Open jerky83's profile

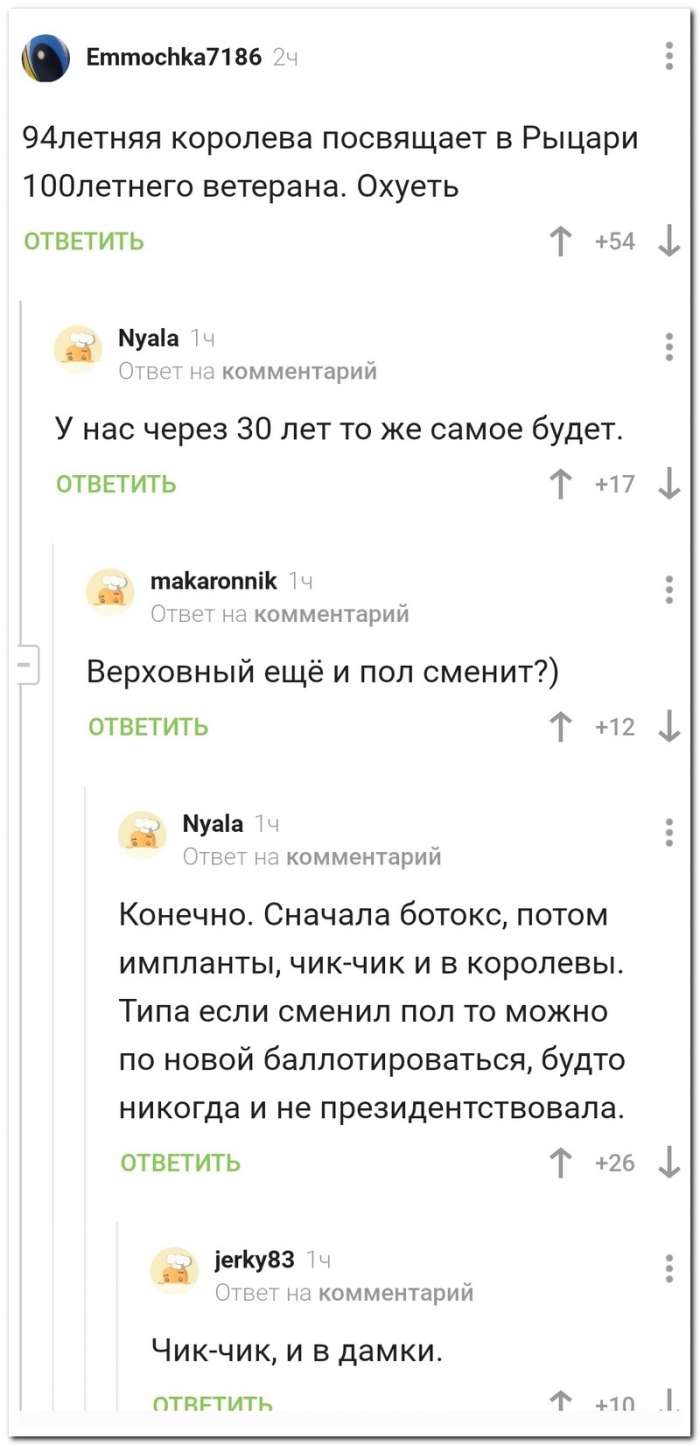pyautogui.click(x=254, y=1259)
